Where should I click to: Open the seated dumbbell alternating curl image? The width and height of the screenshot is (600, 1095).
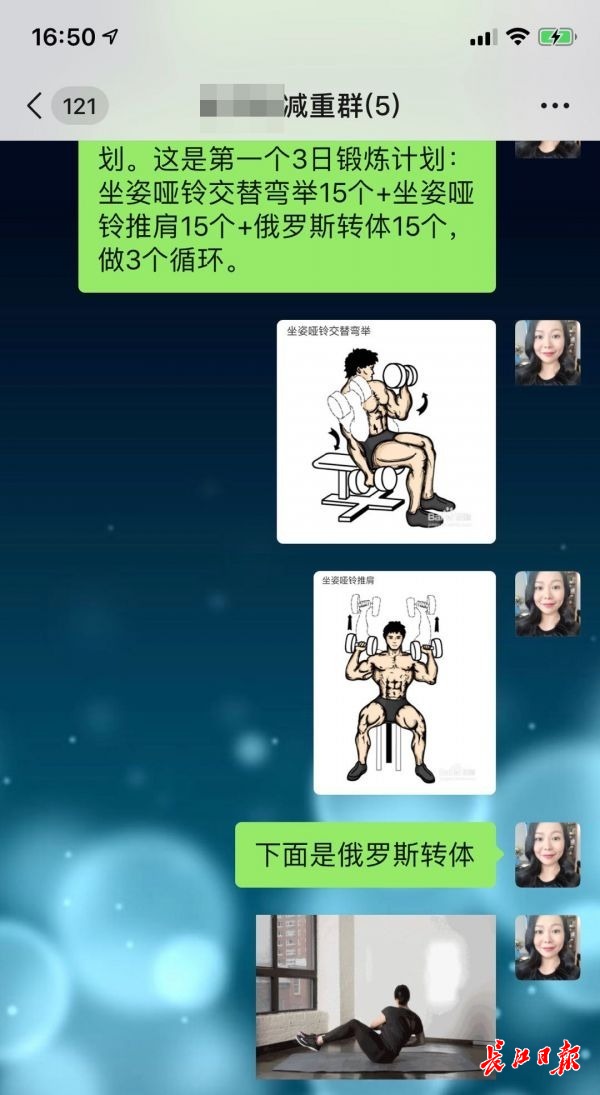pos(386,431)
